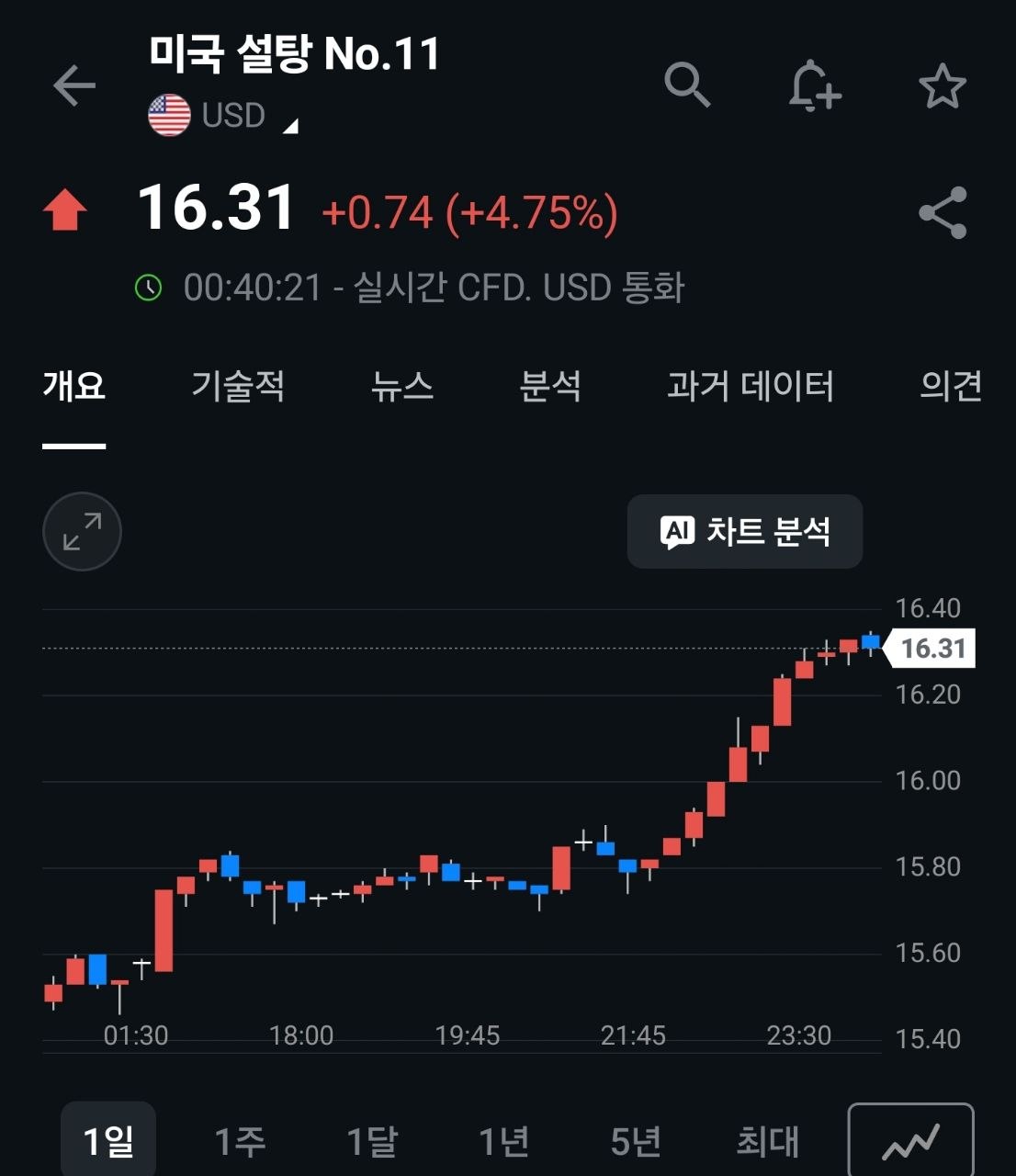The width and height of the screenshot is (1016, 1176).
Task: Change the chart type with line icon
Action: pos(910,1141)
